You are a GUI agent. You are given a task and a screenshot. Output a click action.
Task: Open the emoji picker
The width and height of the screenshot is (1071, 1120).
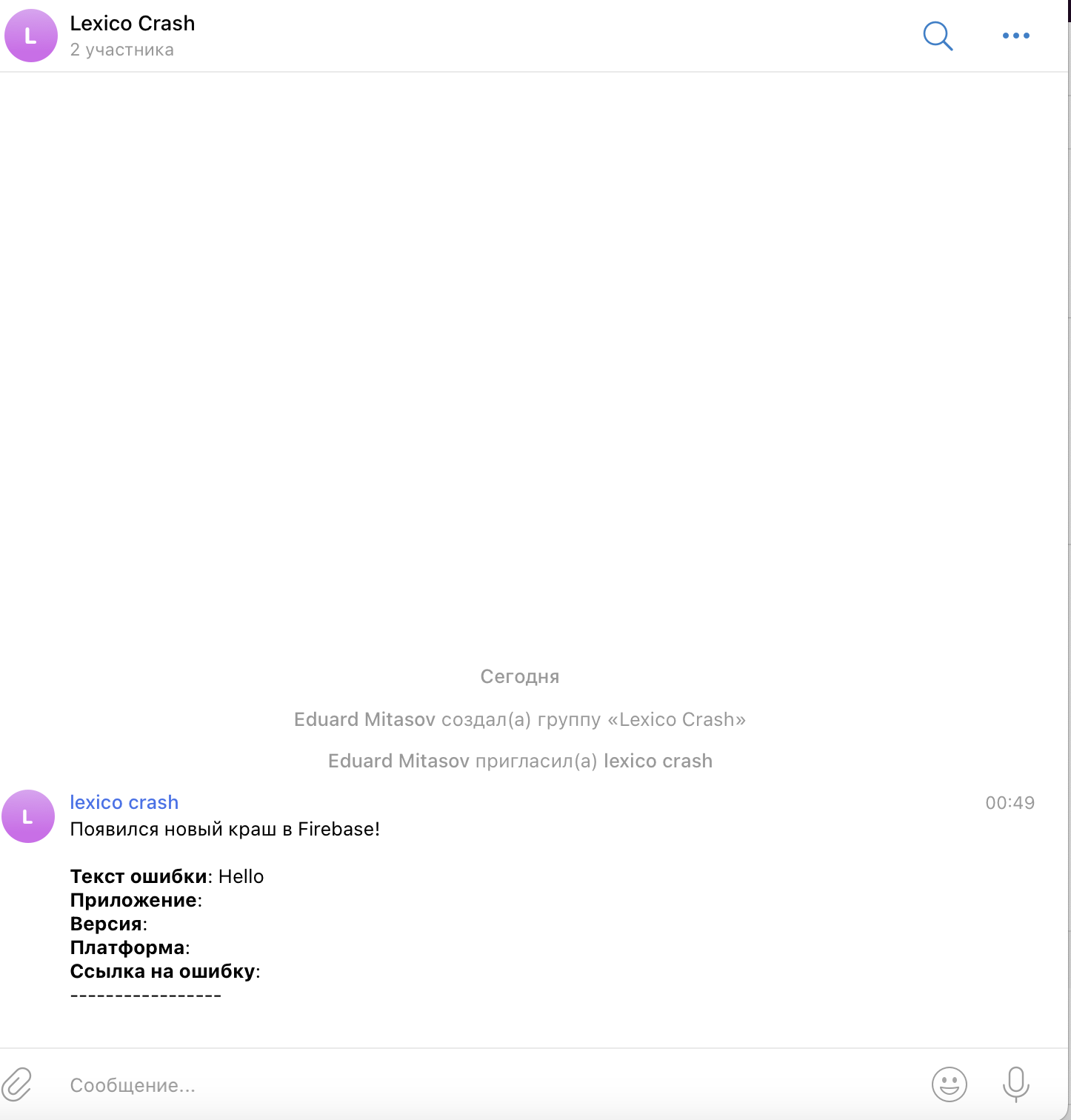point(949,1084)
